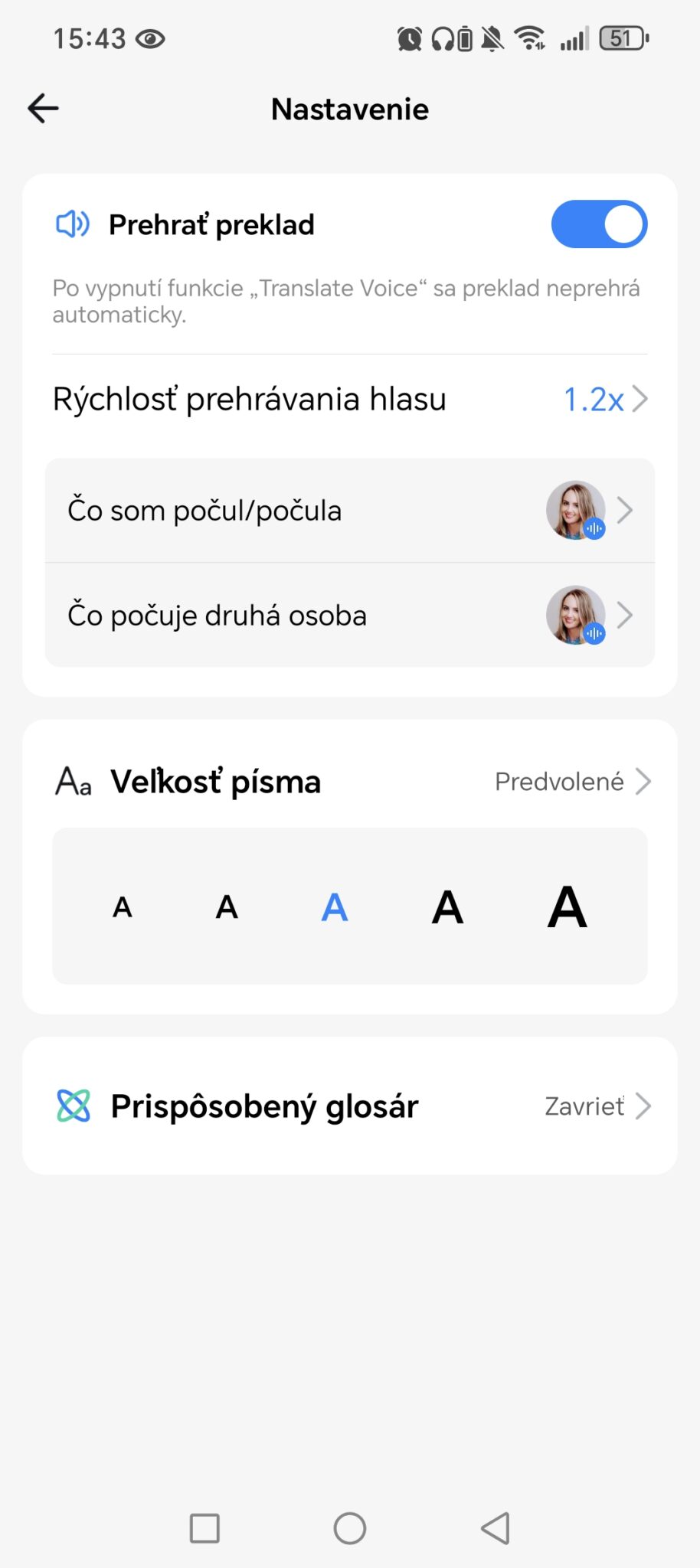Select the second smallest font size A
The height and width of the screenshot is (1568, 700).
tap(227, 907)
